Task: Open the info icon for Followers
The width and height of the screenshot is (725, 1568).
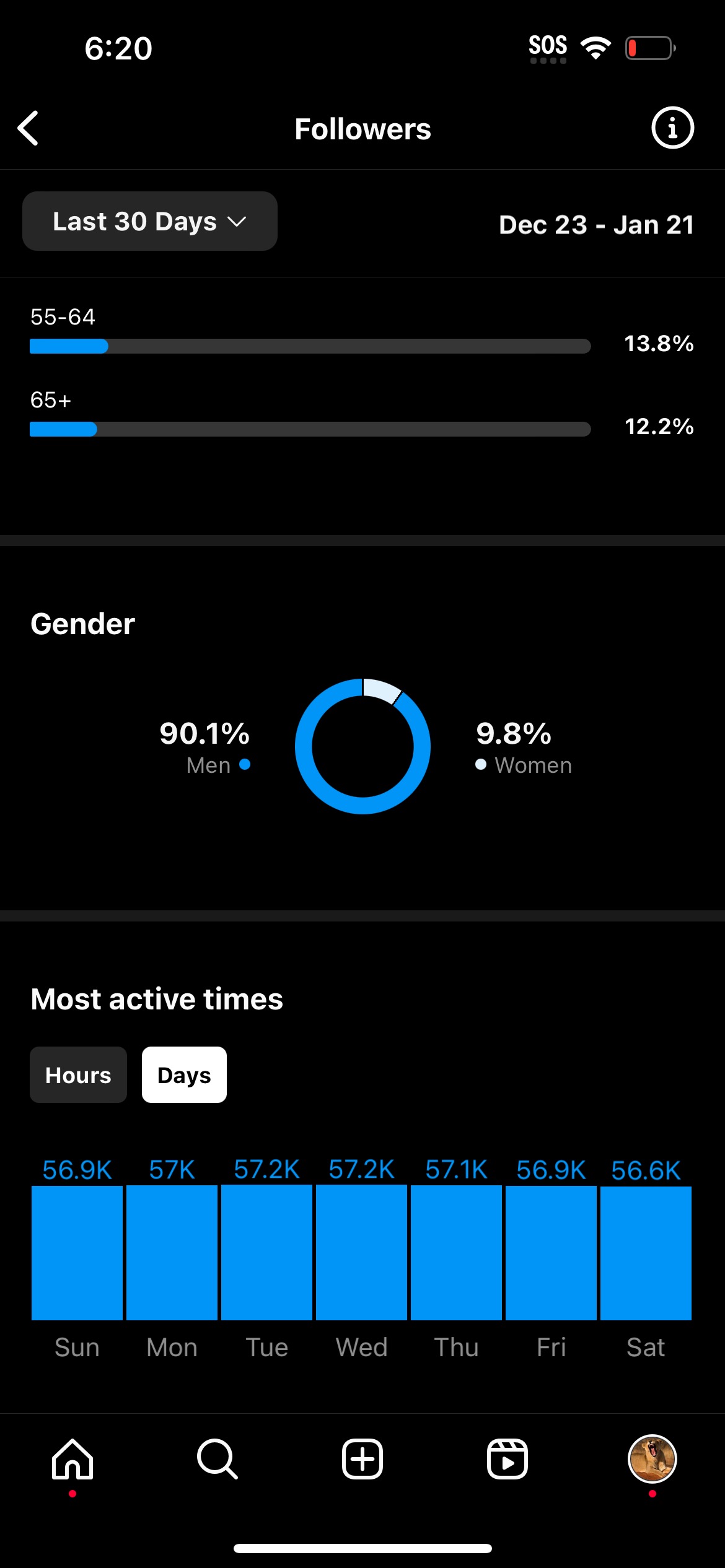Action: (x=672, y=128)
